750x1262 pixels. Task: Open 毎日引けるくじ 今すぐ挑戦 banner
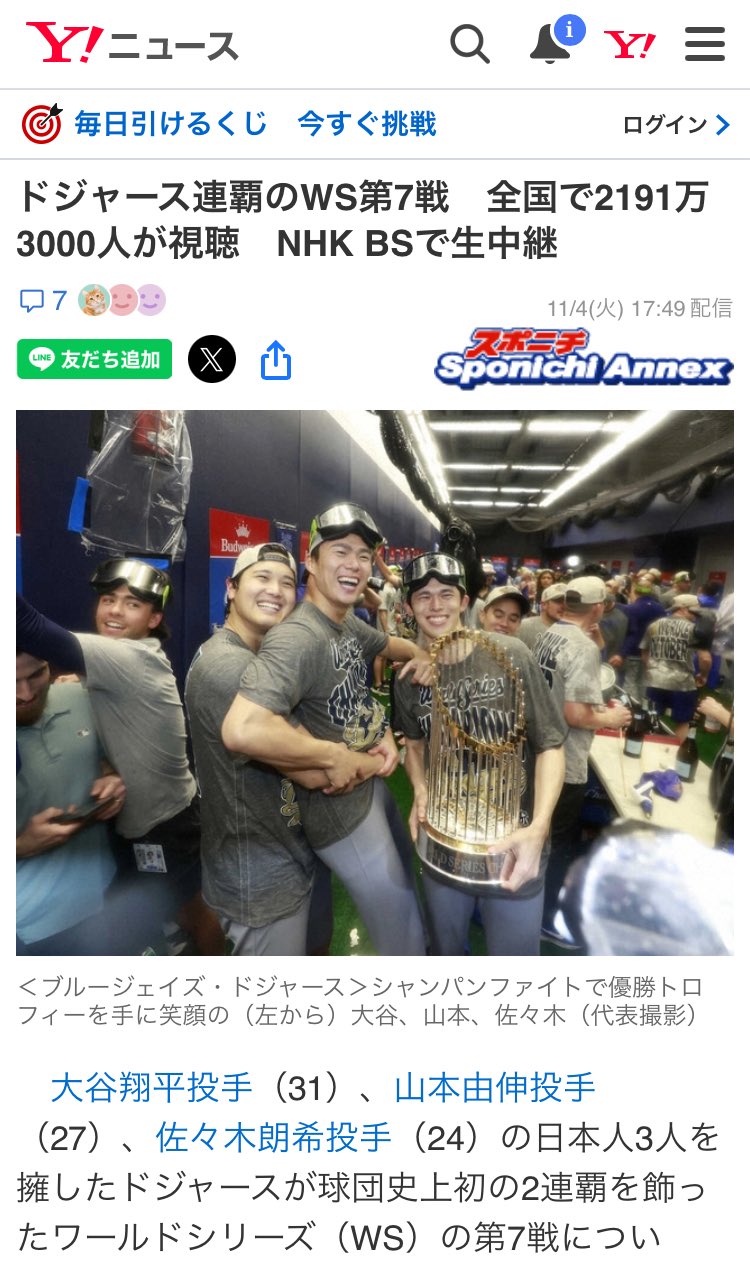(230, 124)
